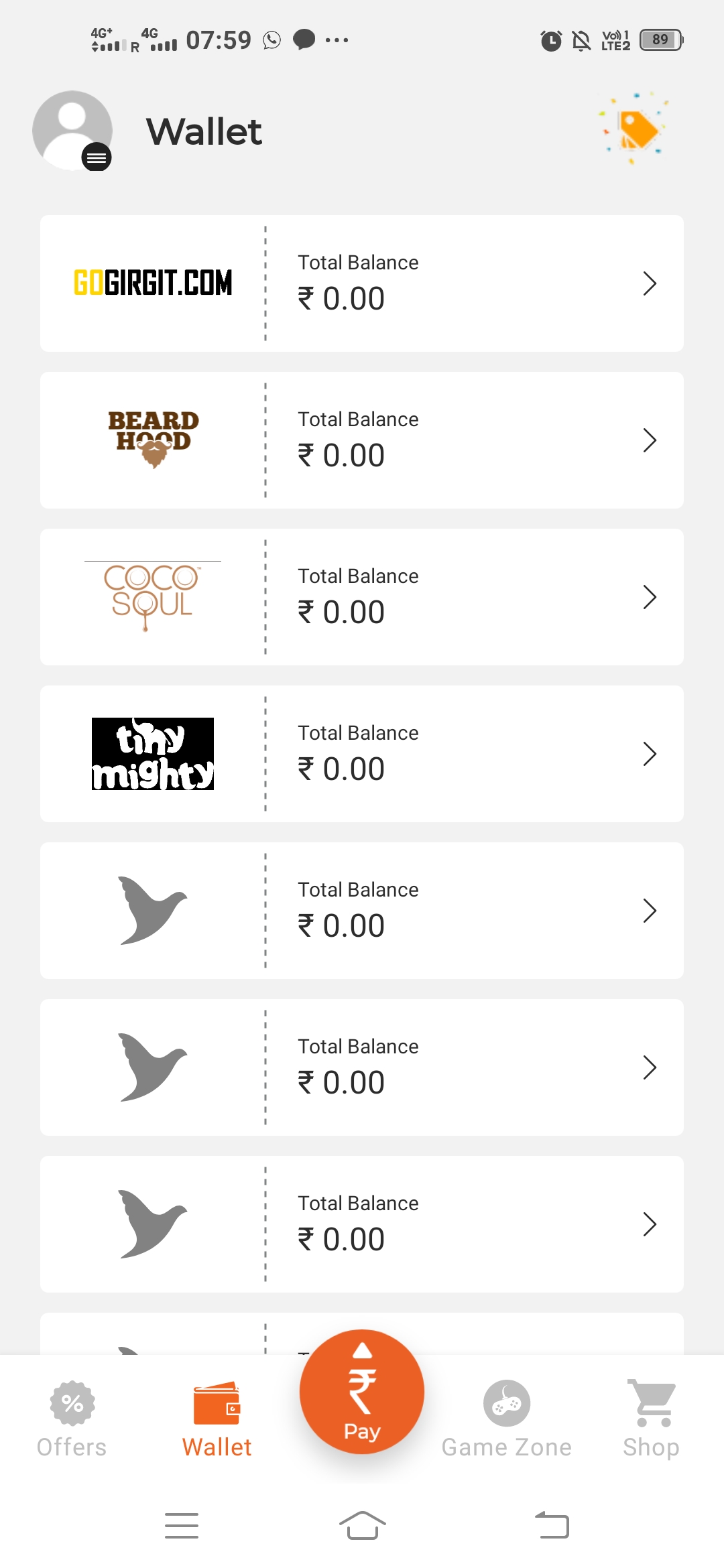Screen dimensions: 724x1568
Task: Open the offers tag icon
Action: click(634, 129)
